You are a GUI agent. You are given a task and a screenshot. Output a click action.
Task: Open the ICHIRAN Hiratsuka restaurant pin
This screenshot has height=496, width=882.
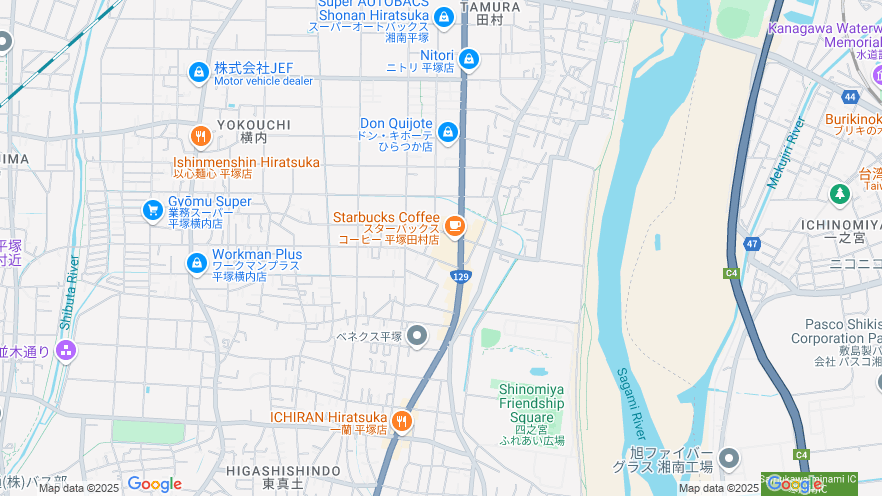(402, 420)
